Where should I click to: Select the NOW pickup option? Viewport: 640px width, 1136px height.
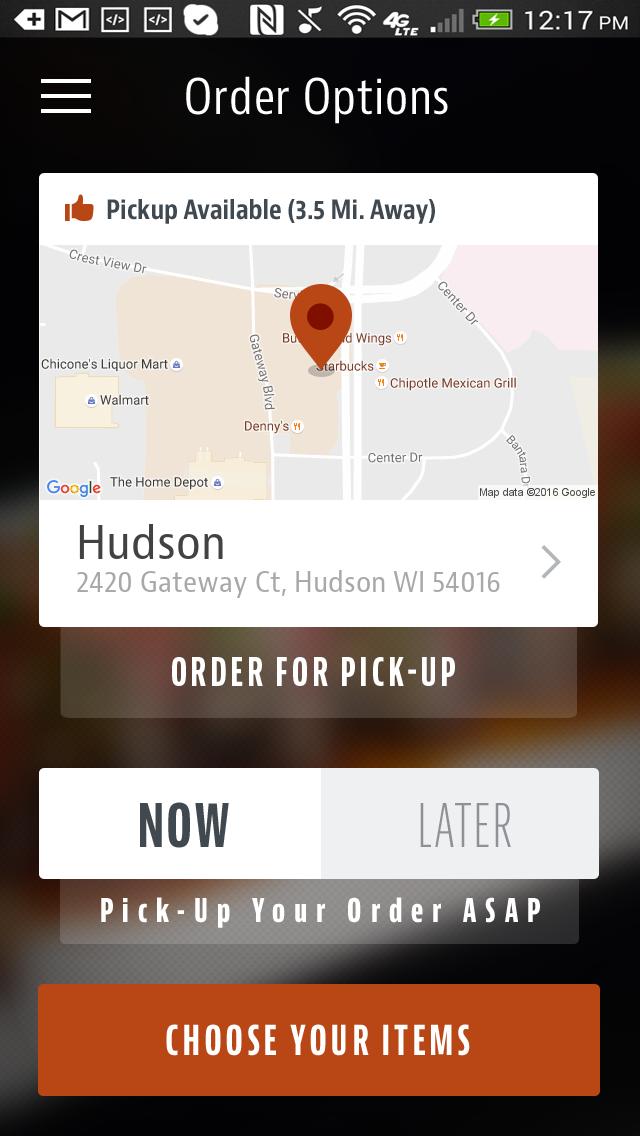[181, 824]
